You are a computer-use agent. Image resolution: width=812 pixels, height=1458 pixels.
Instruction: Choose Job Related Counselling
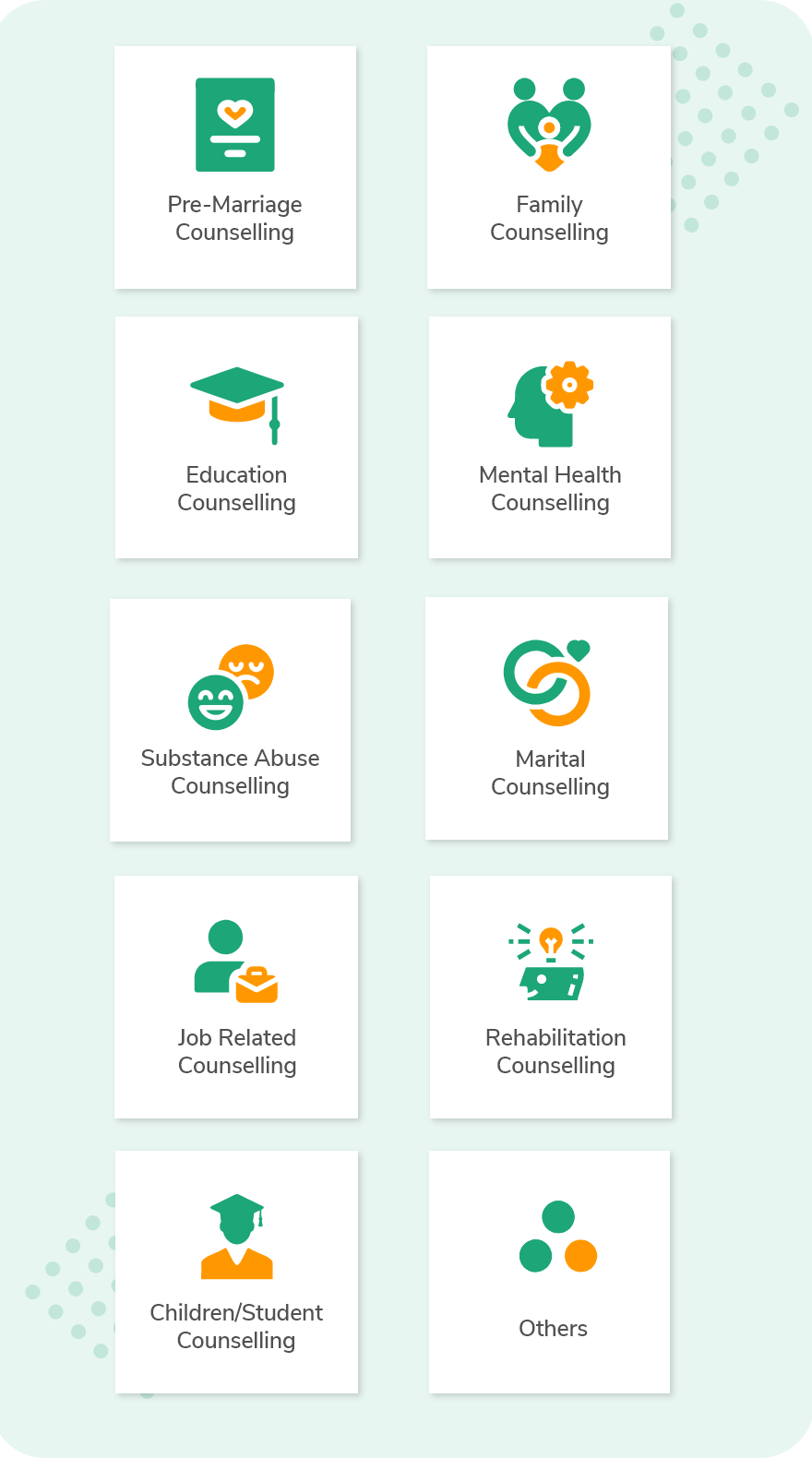[236, 997]
